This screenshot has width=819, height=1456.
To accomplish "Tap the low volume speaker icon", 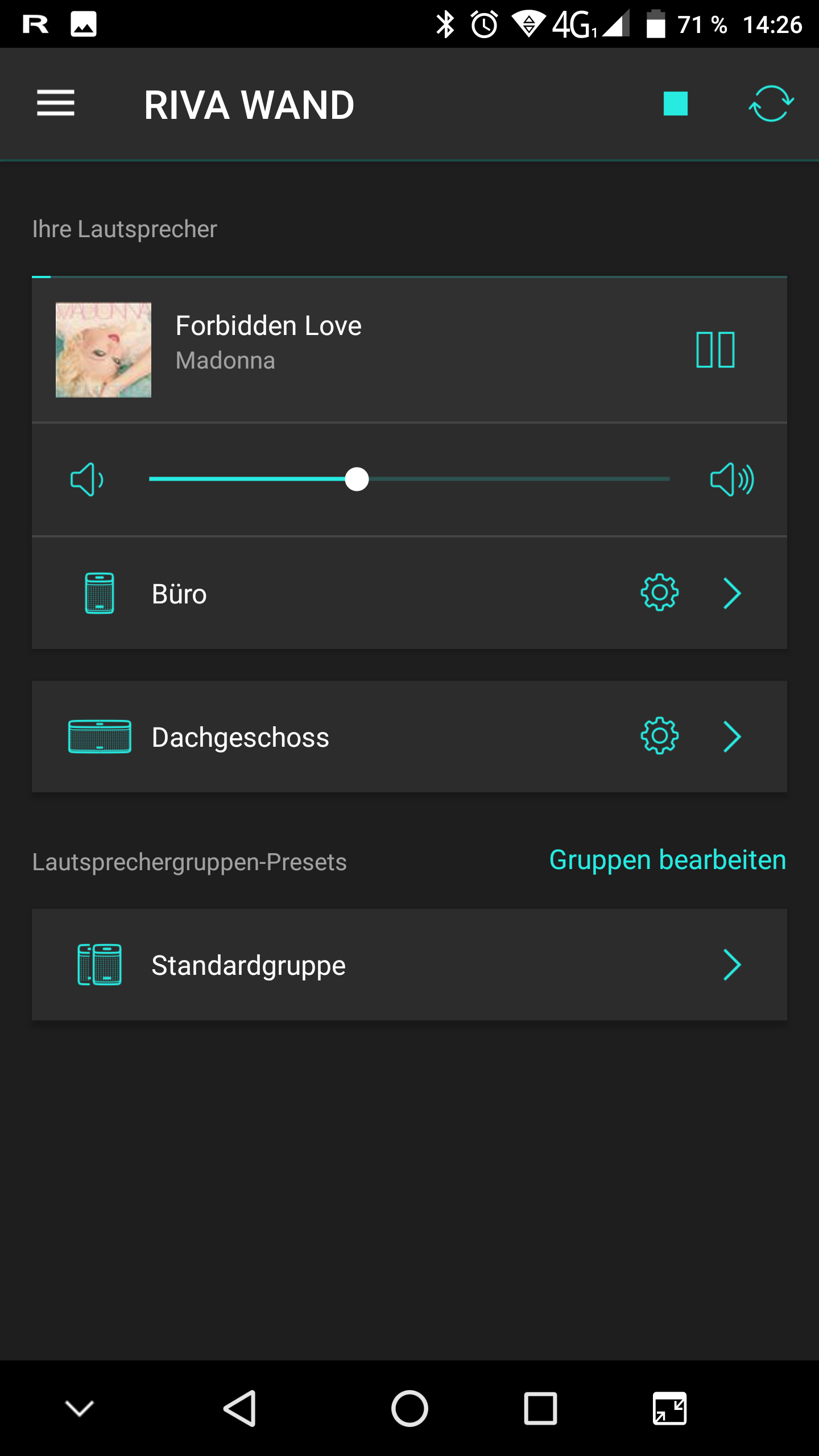I will [x=86, y=479].
